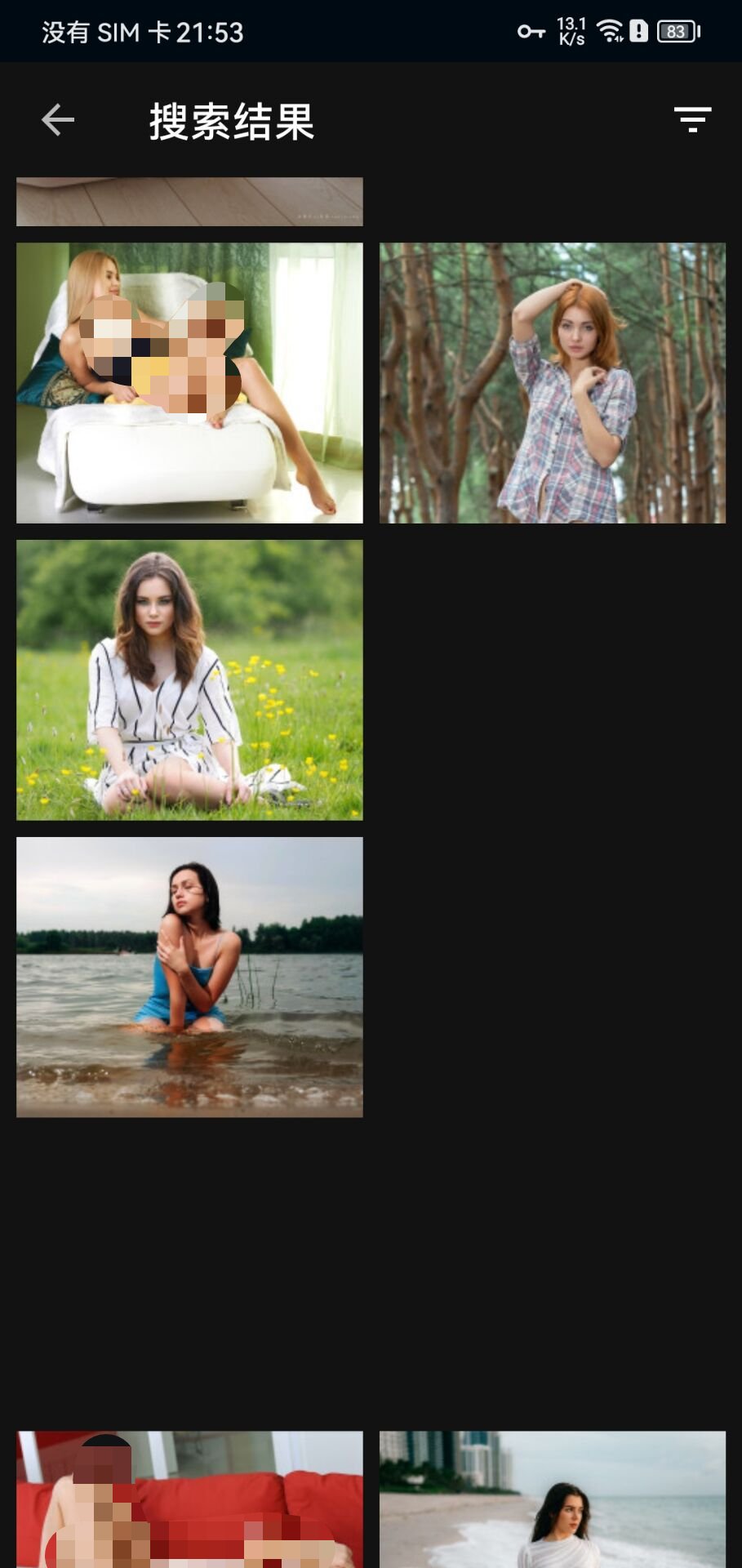Go back from search results
The image size is (742, 1568).
tap(58, 120)
